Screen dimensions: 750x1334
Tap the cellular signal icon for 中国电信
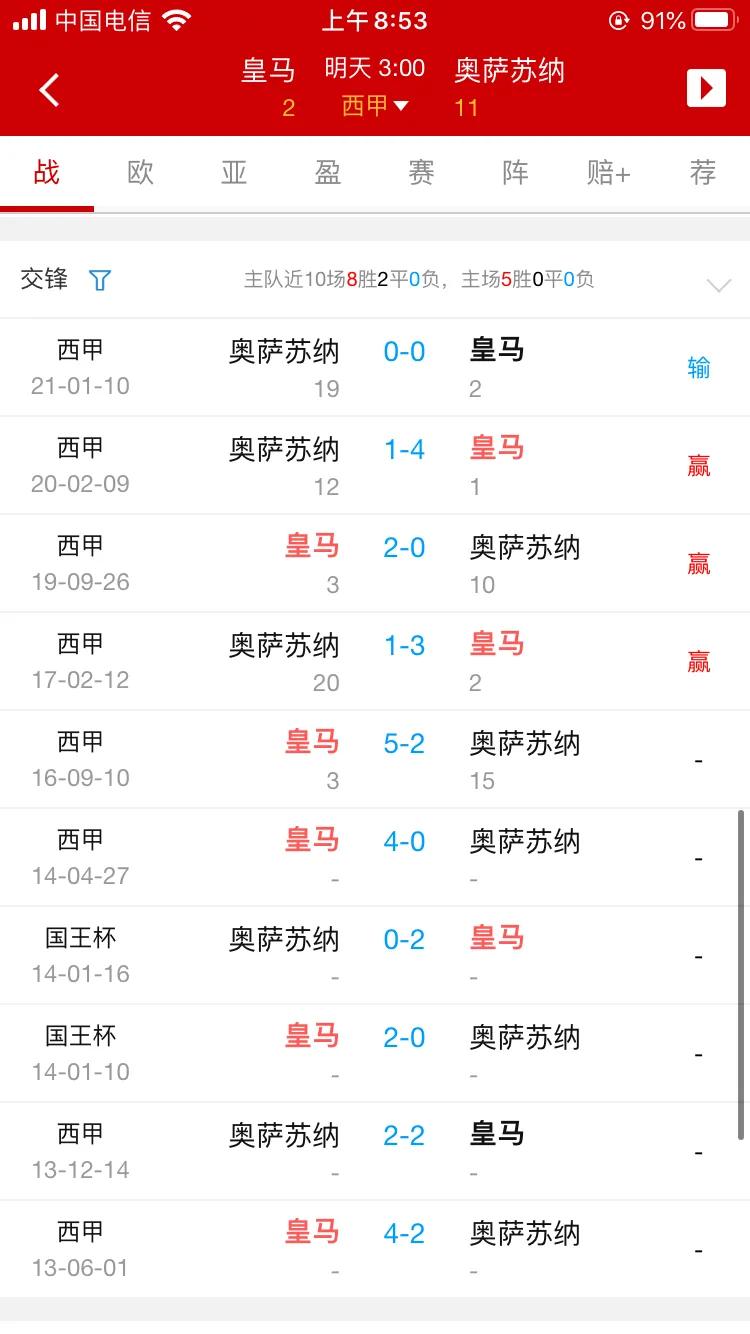pyautogui.click(x=30, y=18)
